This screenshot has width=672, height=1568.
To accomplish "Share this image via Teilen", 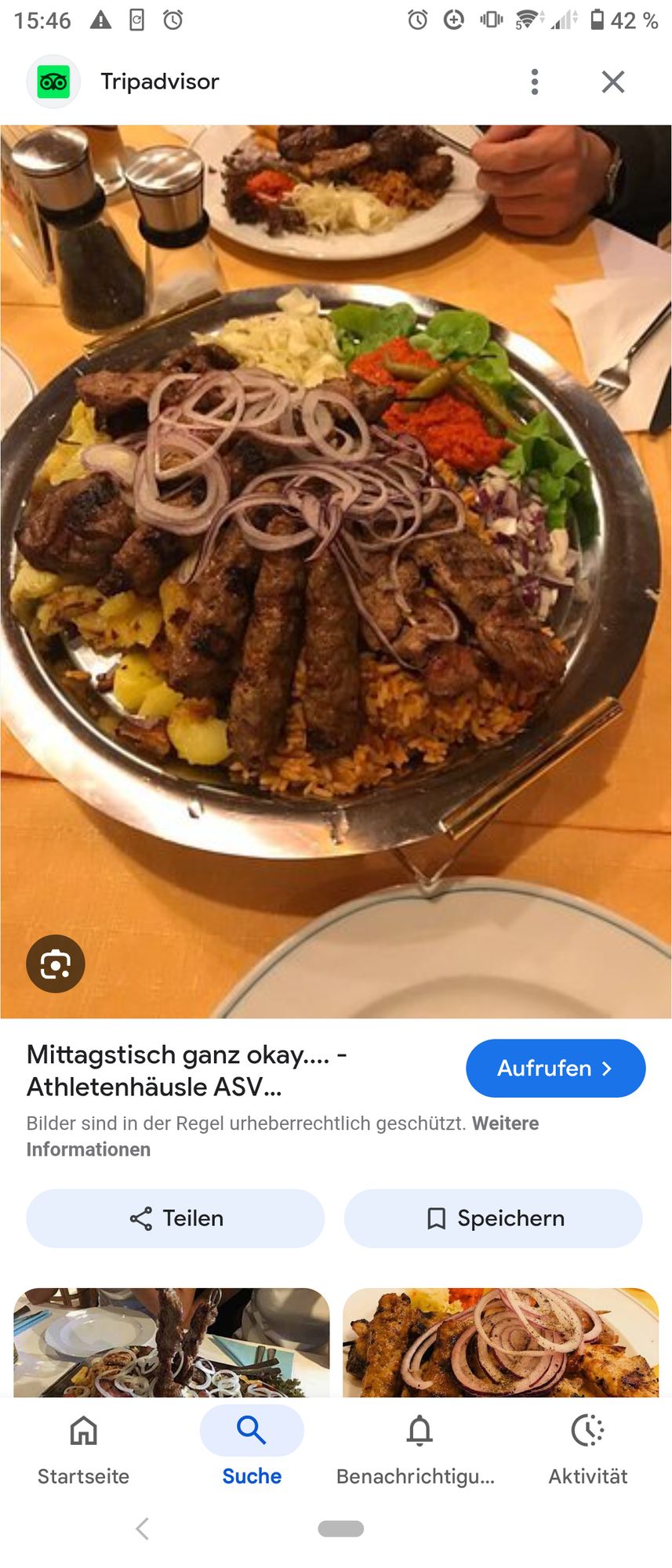I will 176,1218.
